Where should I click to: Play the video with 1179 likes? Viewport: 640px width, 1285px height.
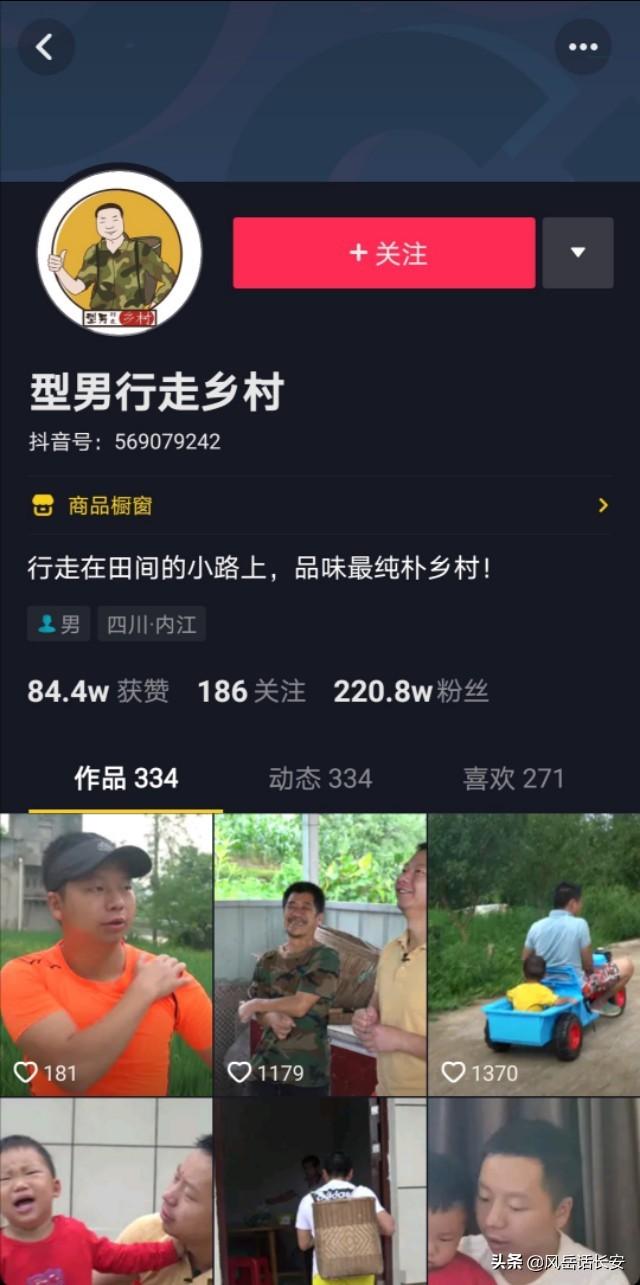pos(320,954)
